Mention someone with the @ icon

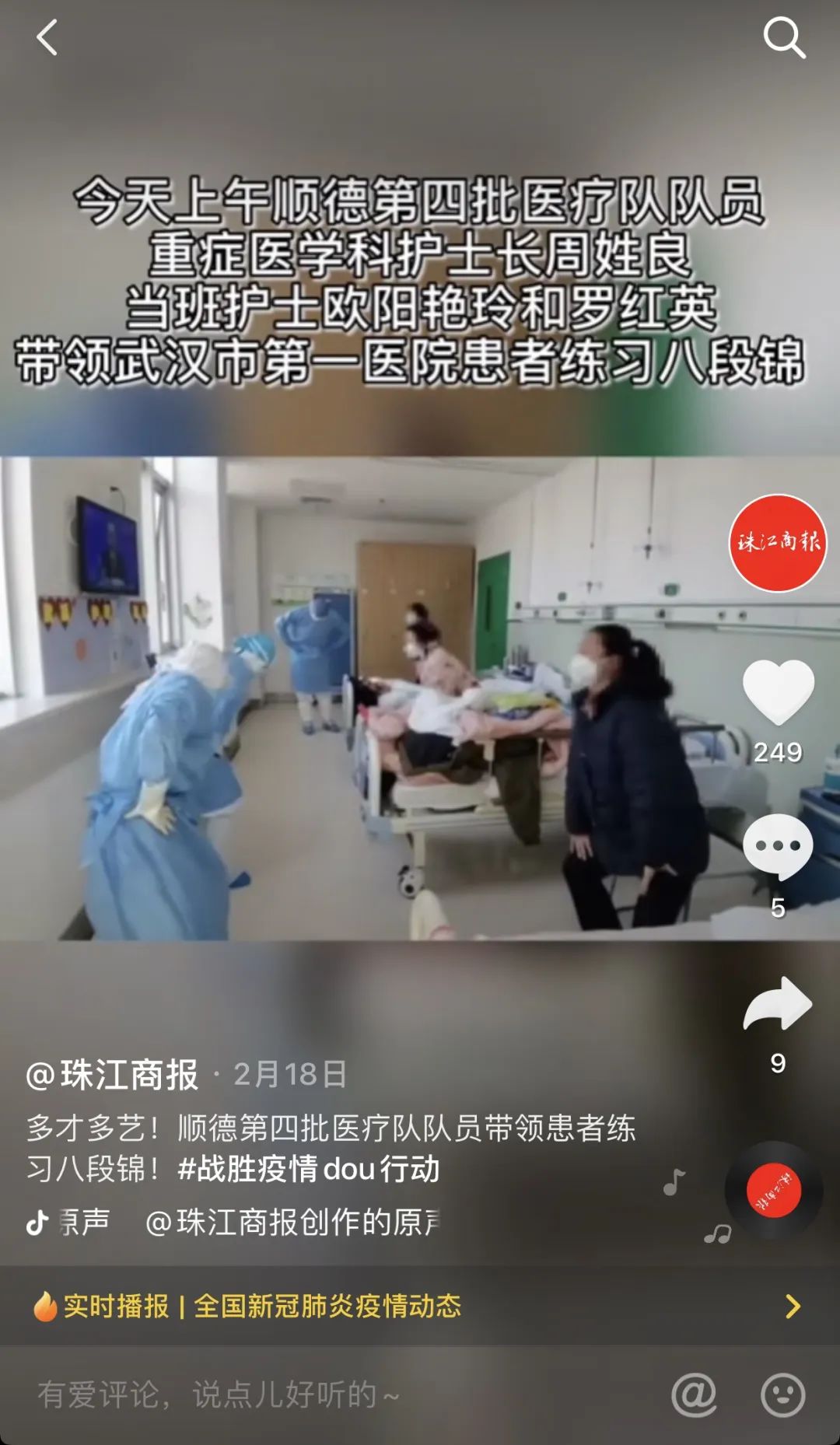(x=694, y=1394)
